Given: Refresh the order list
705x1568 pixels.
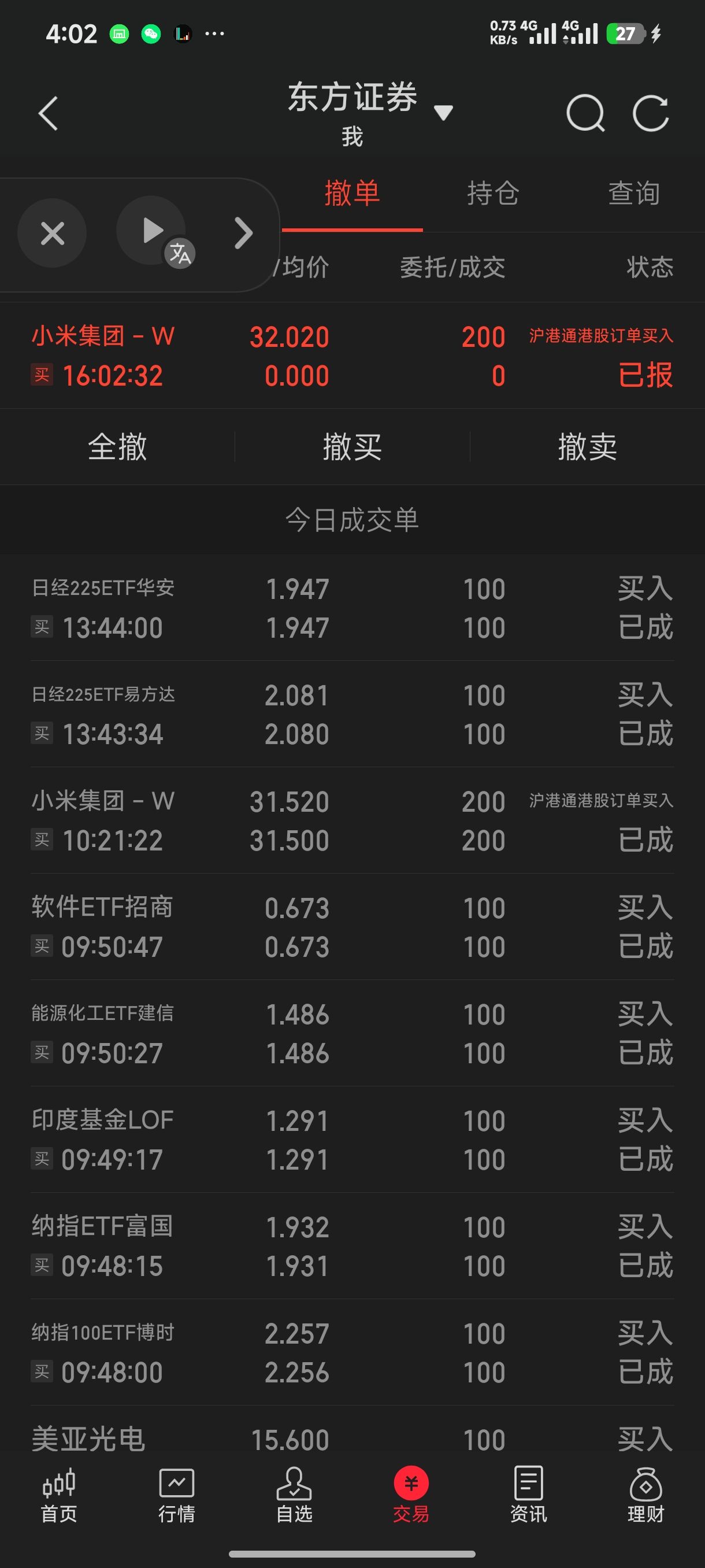Looking at the screenshot, I should click(x=650, y=113).
